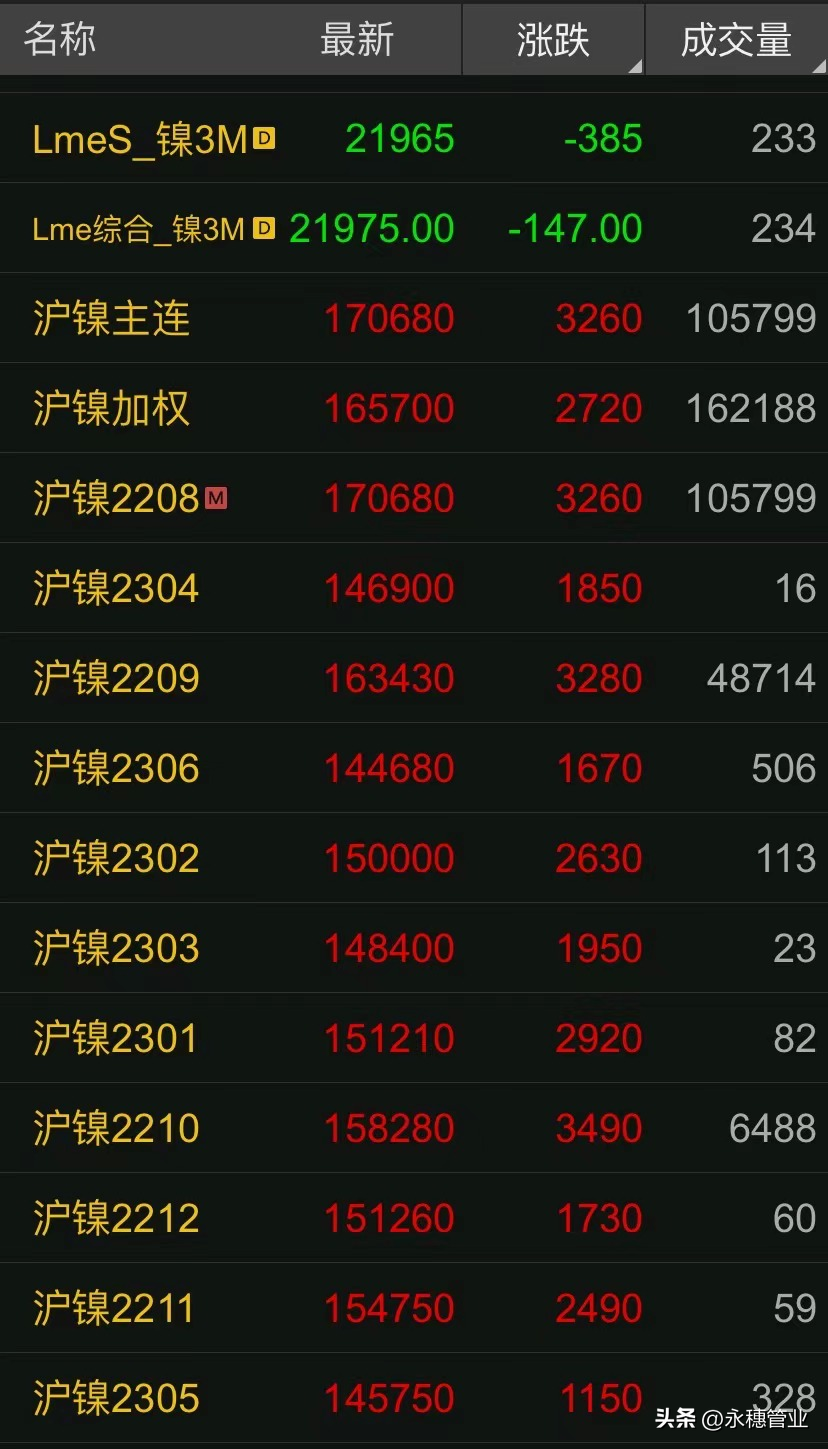Open the LmeS_镍3M quote row
828x1449 pixels.
414,138
